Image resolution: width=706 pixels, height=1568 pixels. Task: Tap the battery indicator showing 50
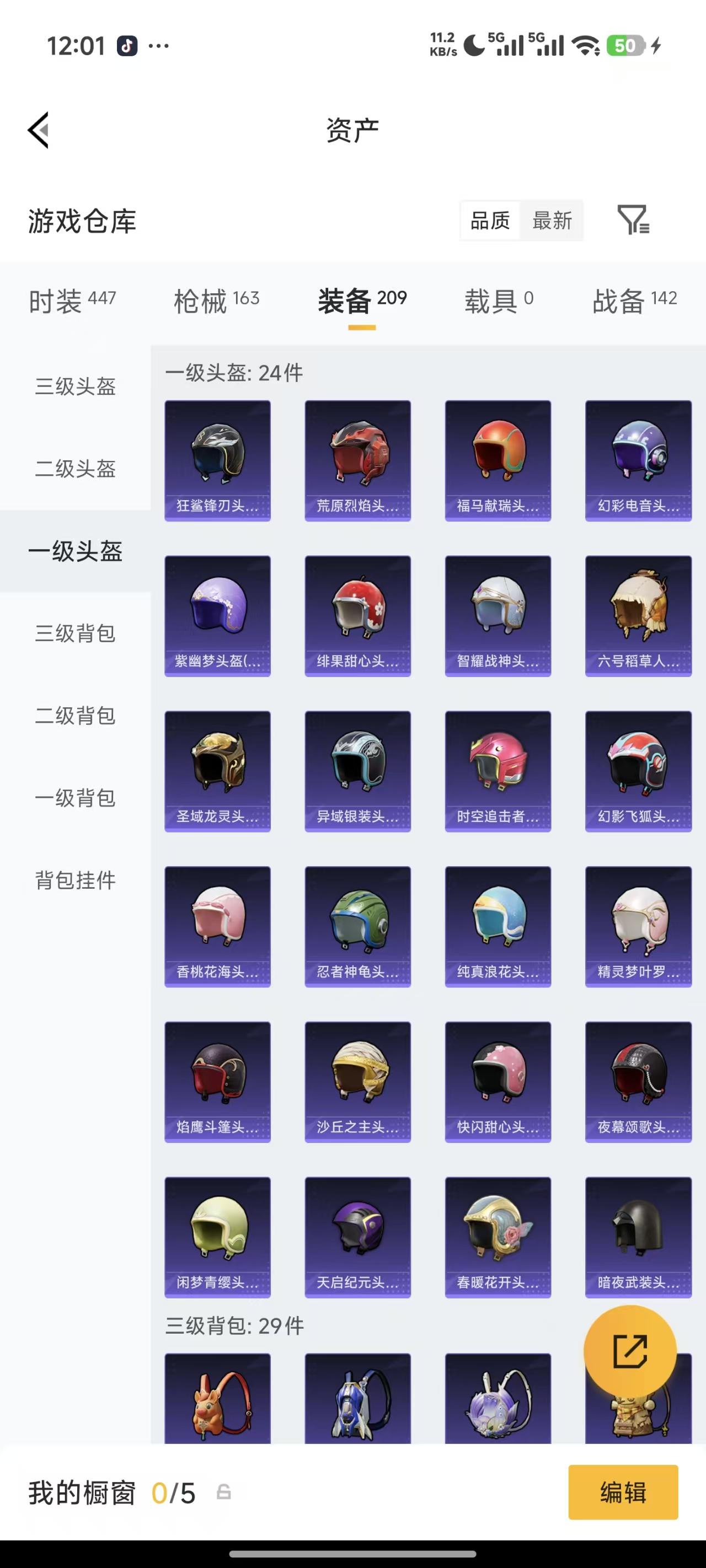[625, 45]
